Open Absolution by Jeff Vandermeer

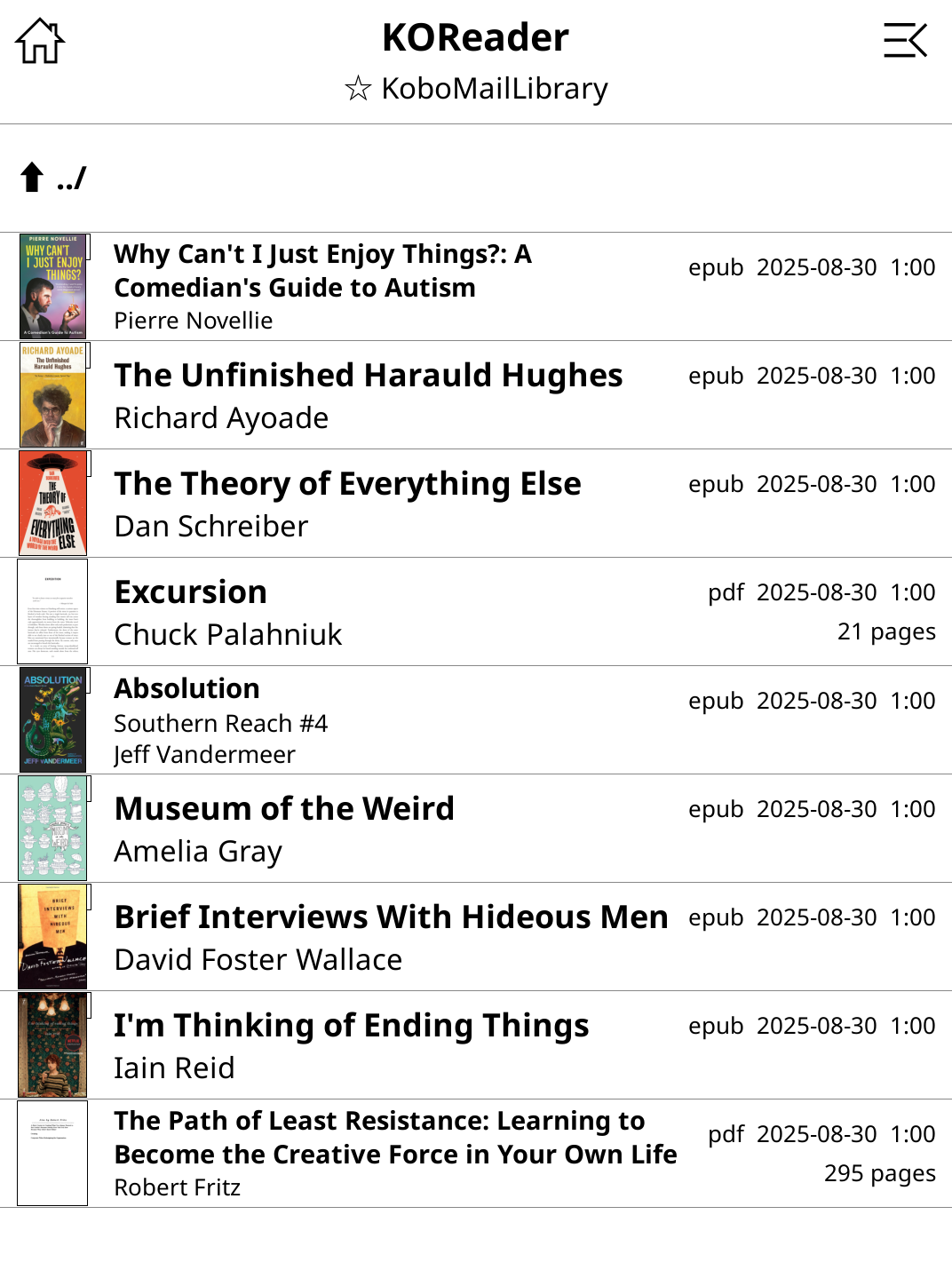coord(187,689)
